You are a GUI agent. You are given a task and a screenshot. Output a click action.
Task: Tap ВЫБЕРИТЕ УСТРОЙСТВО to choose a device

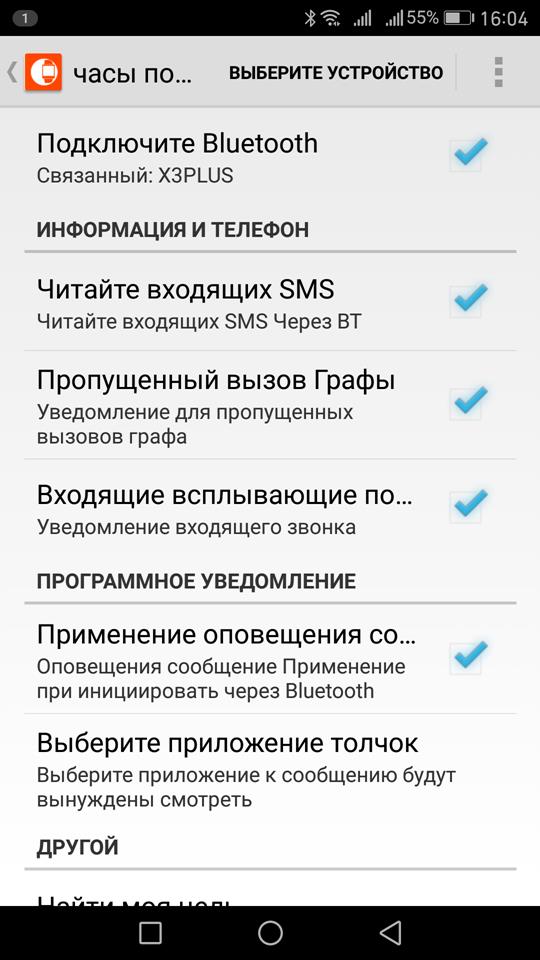336,73
